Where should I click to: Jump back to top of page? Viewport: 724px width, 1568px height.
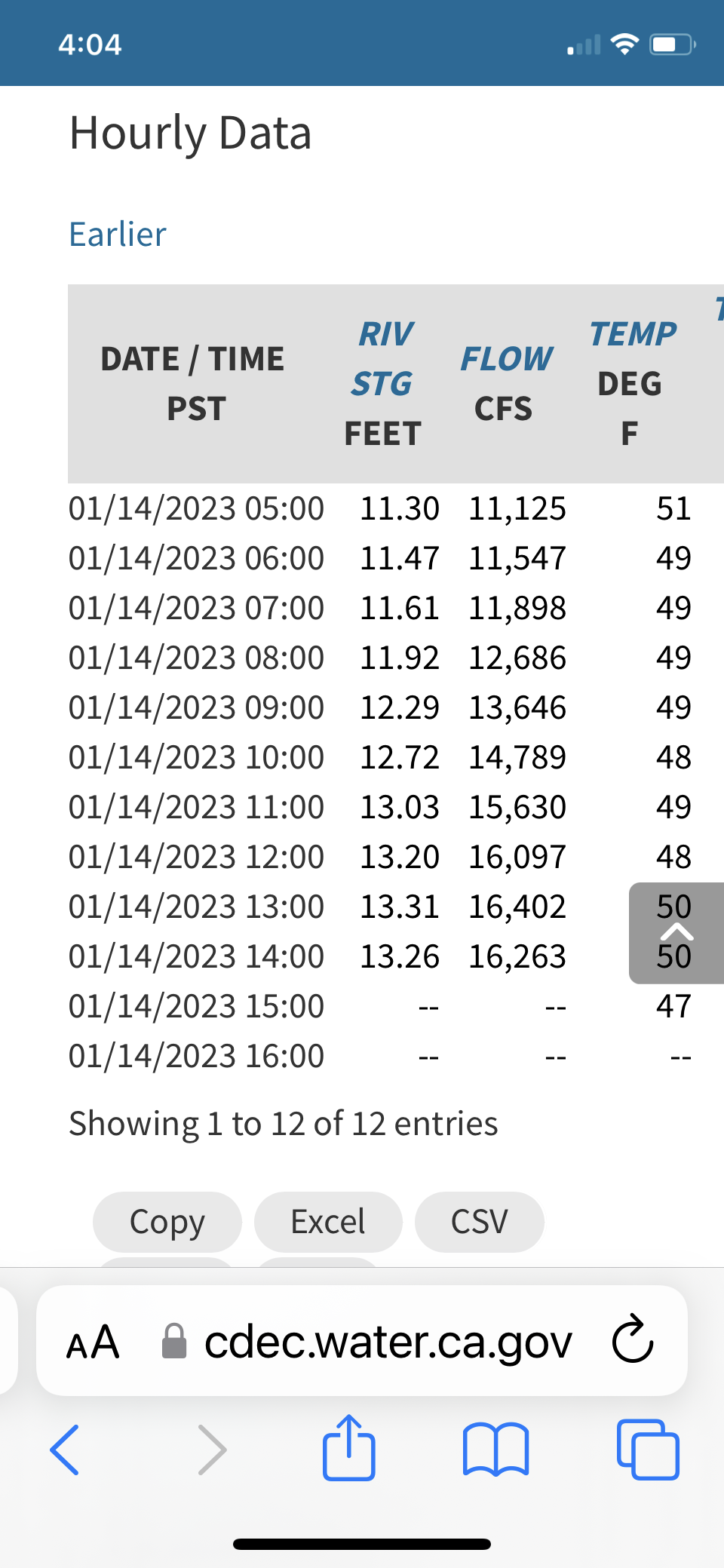(676, 933)
